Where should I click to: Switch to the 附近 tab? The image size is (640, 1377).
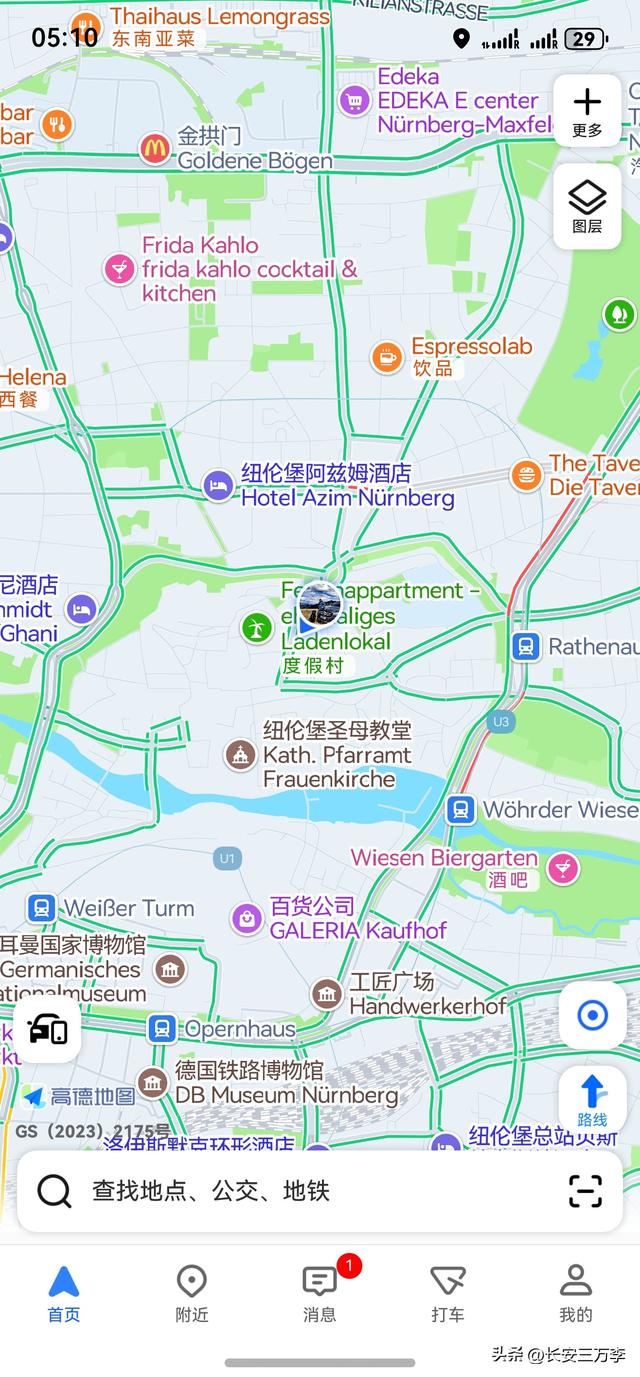(191, 1293)
